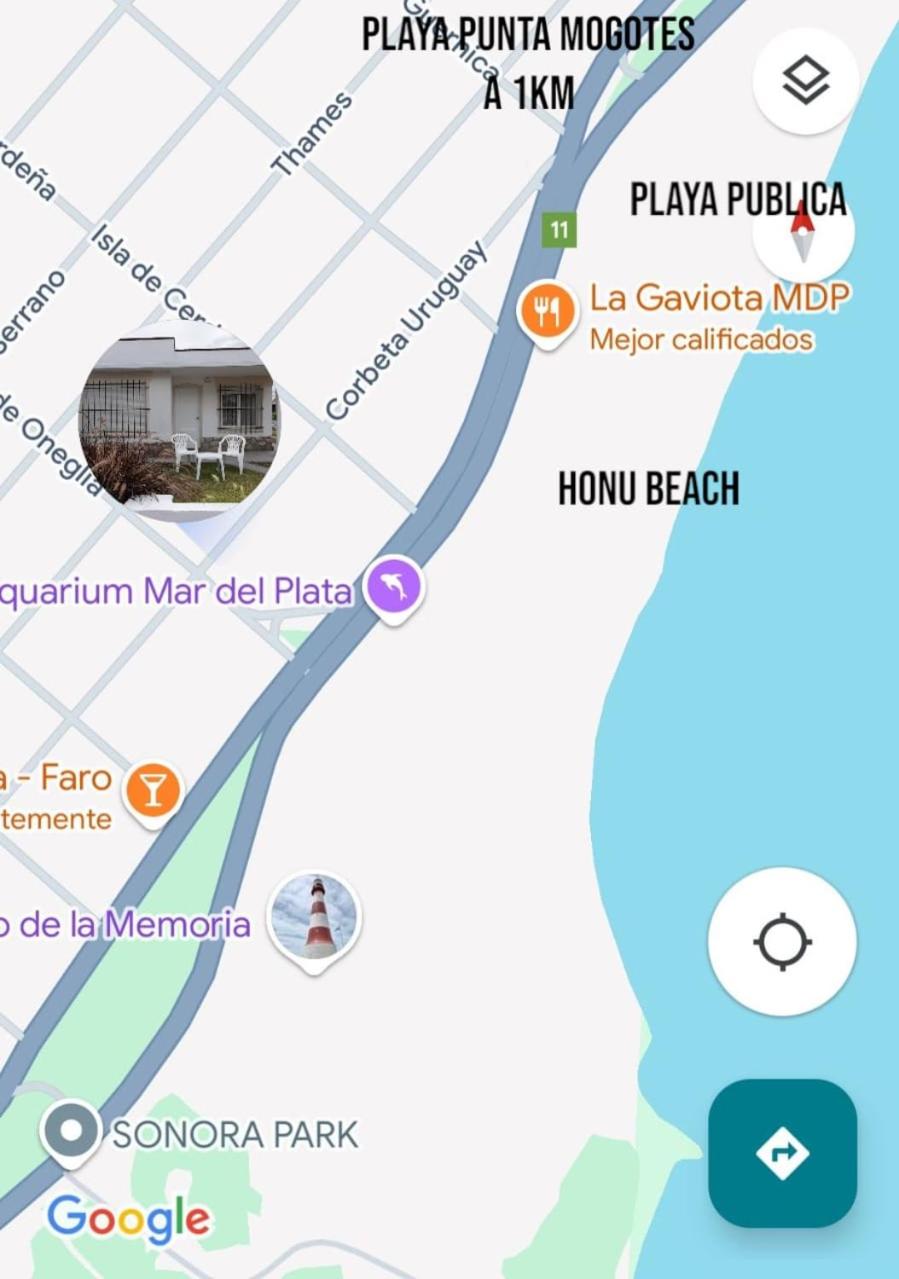Open the map layers button

805,81
